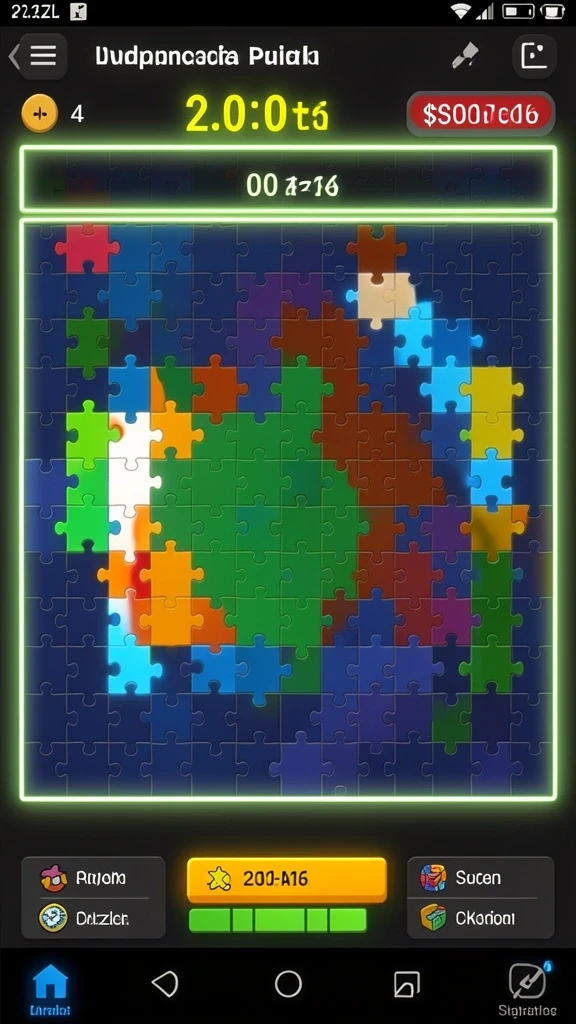Tap the pencil edit icon
576x1024 pixels.
pyautogui.click(x=465, y=57)
